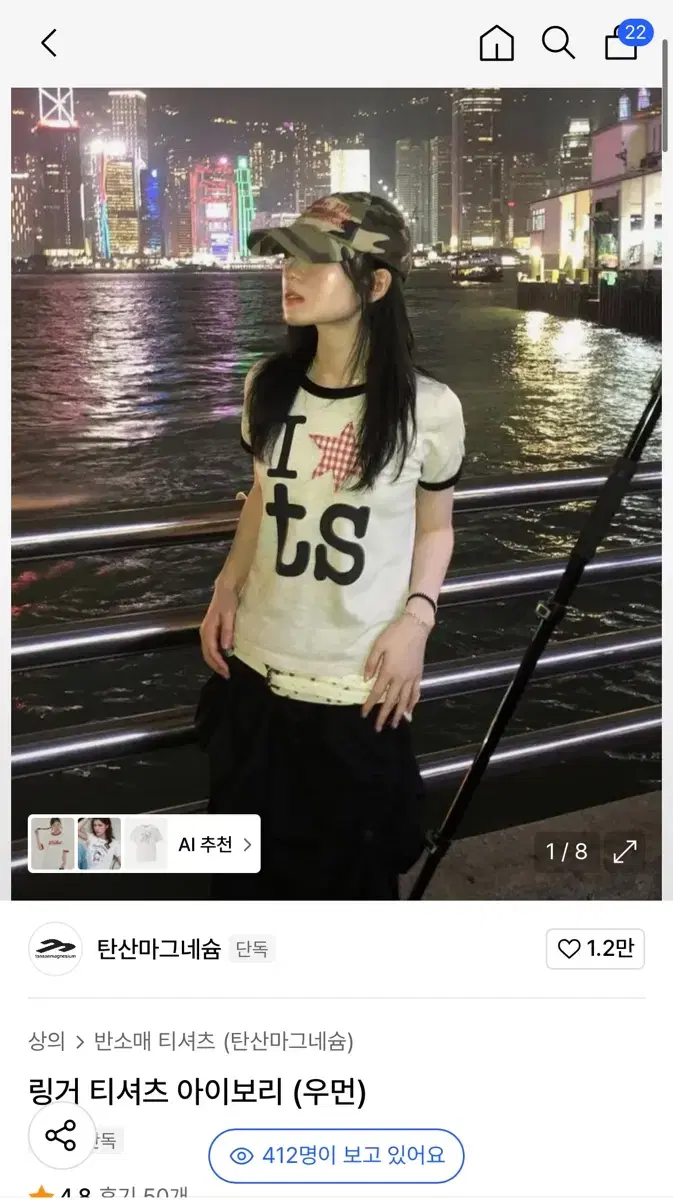The height and width of the screenshot is (1200, 673).
Task: Open the product photo of the ringer tee
Action: (x=336, y=494)
